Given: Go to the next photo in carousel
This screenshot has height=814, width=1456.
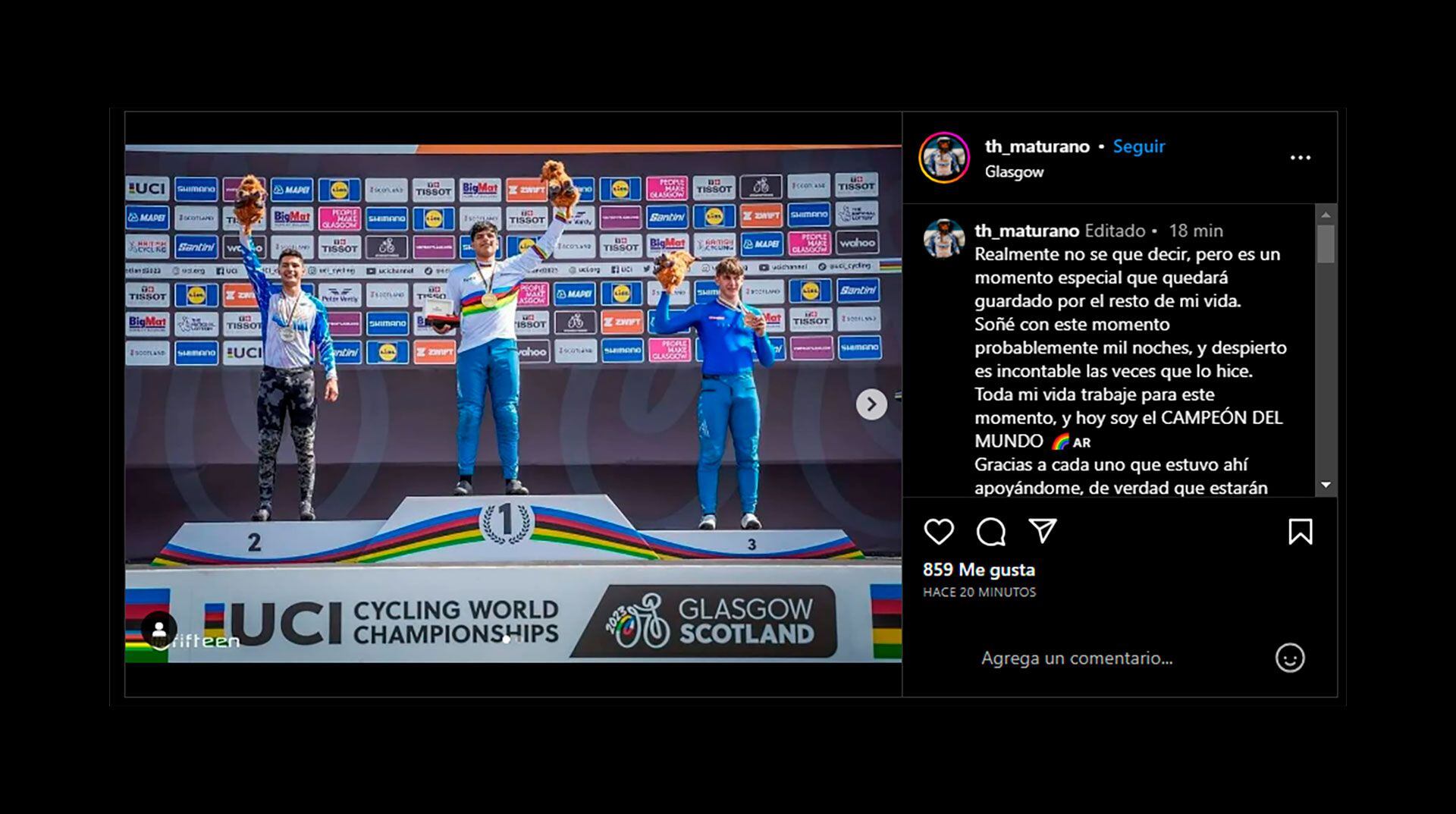Looking at the screenshot, I should [871, 404].
